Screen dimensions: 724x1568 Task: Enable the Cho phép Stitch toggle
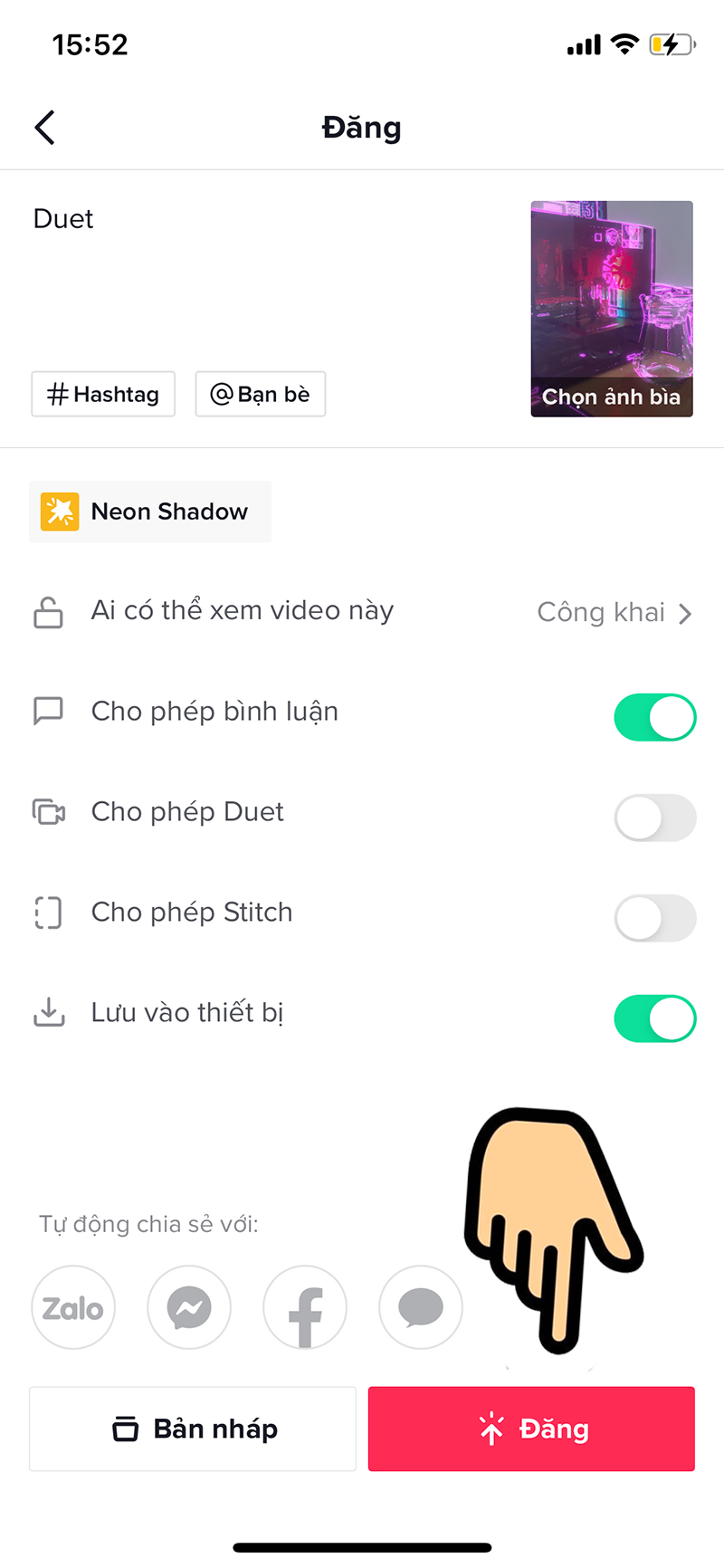point(654,918)
